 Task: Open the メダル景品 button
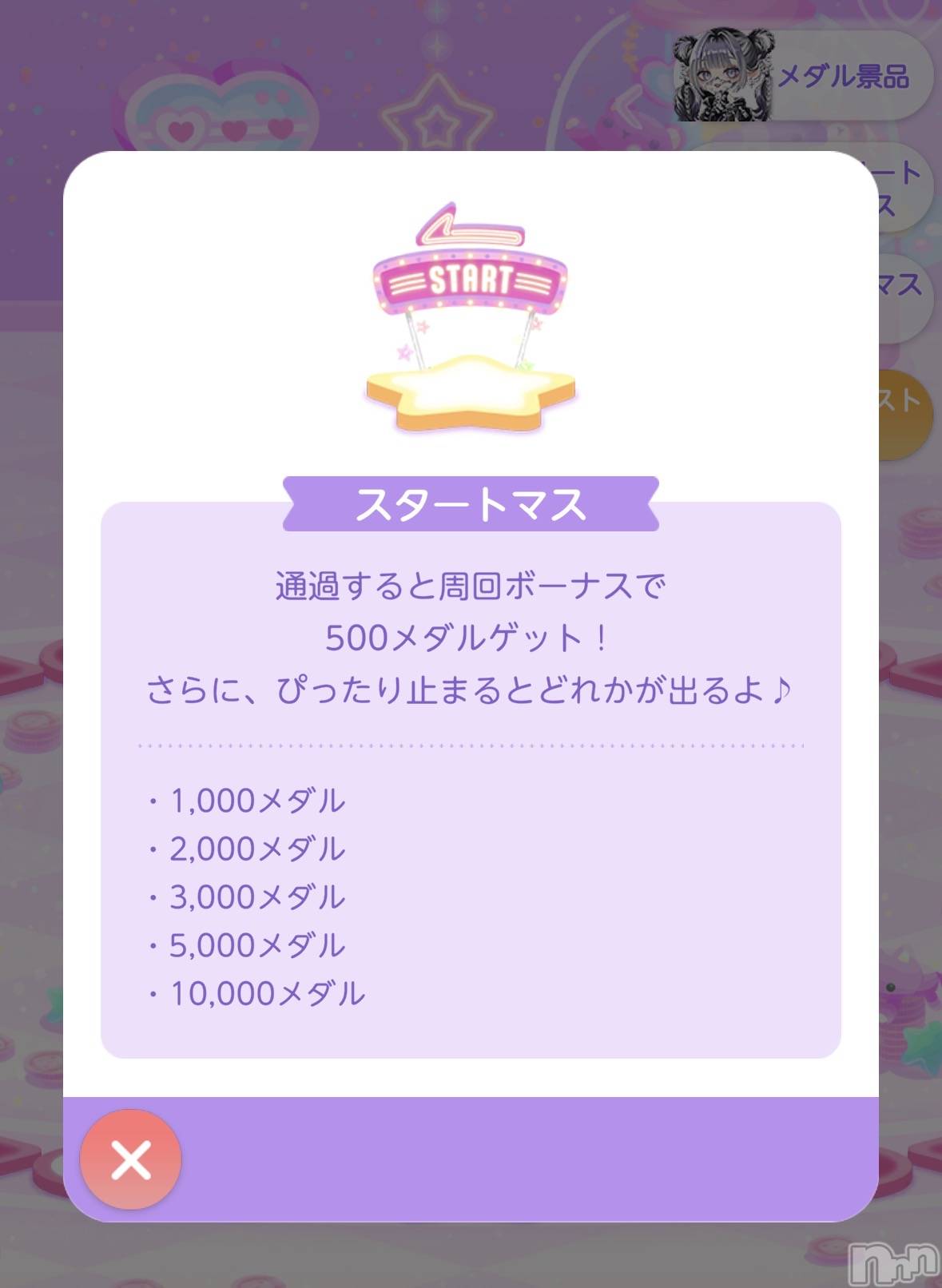804,78
